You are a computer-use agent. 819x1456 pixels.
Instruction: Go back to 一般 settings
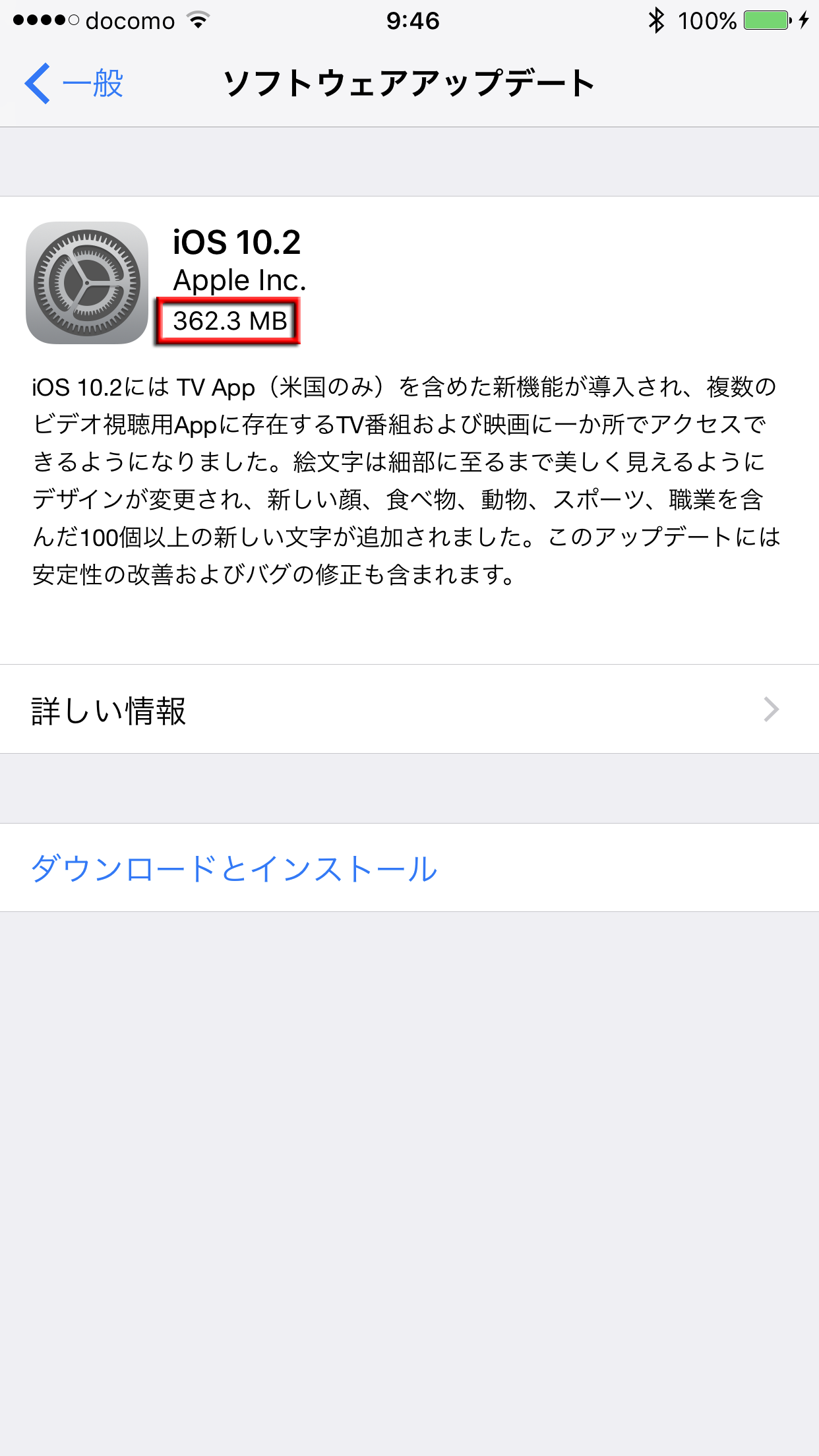(74, 84)
